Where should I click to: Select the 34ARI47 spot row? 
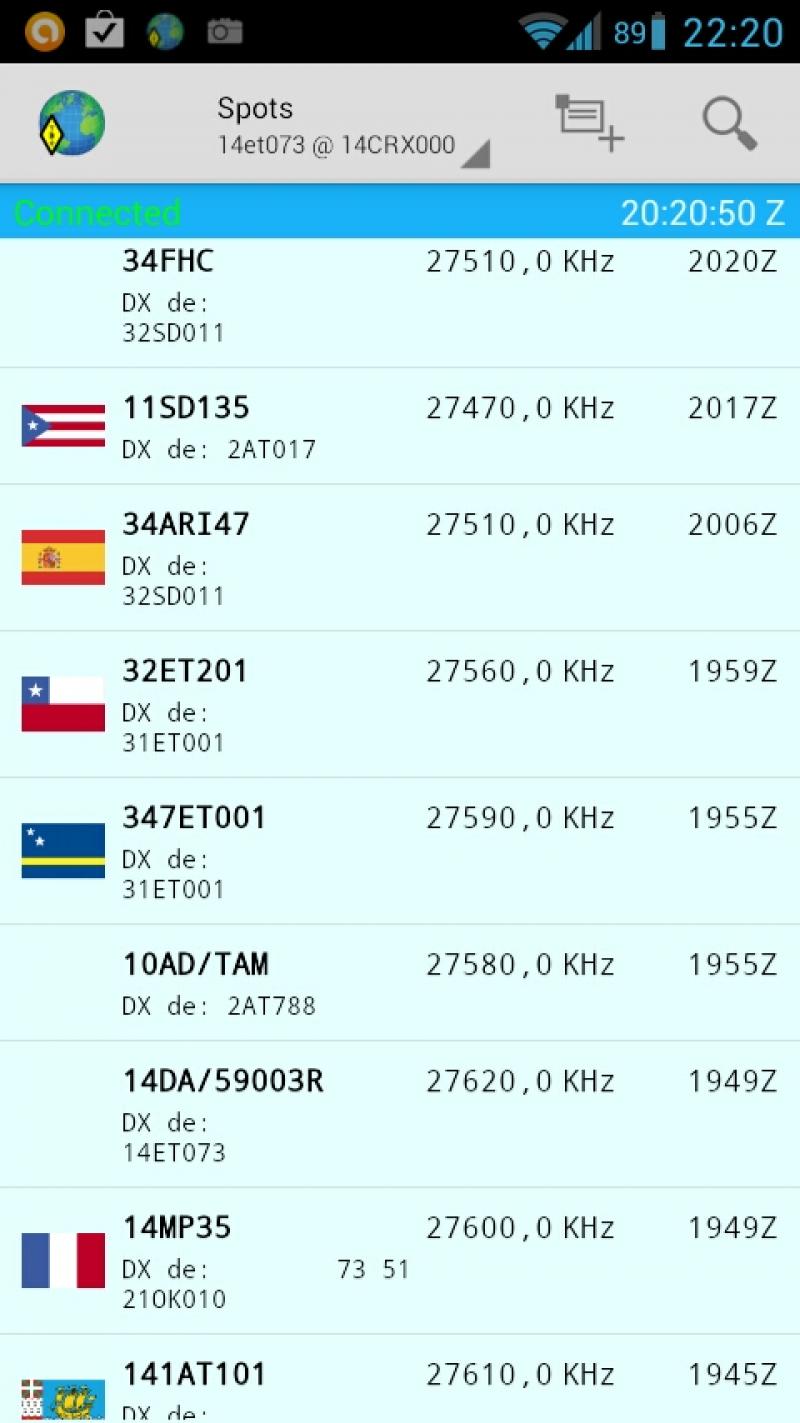point(400,558)
